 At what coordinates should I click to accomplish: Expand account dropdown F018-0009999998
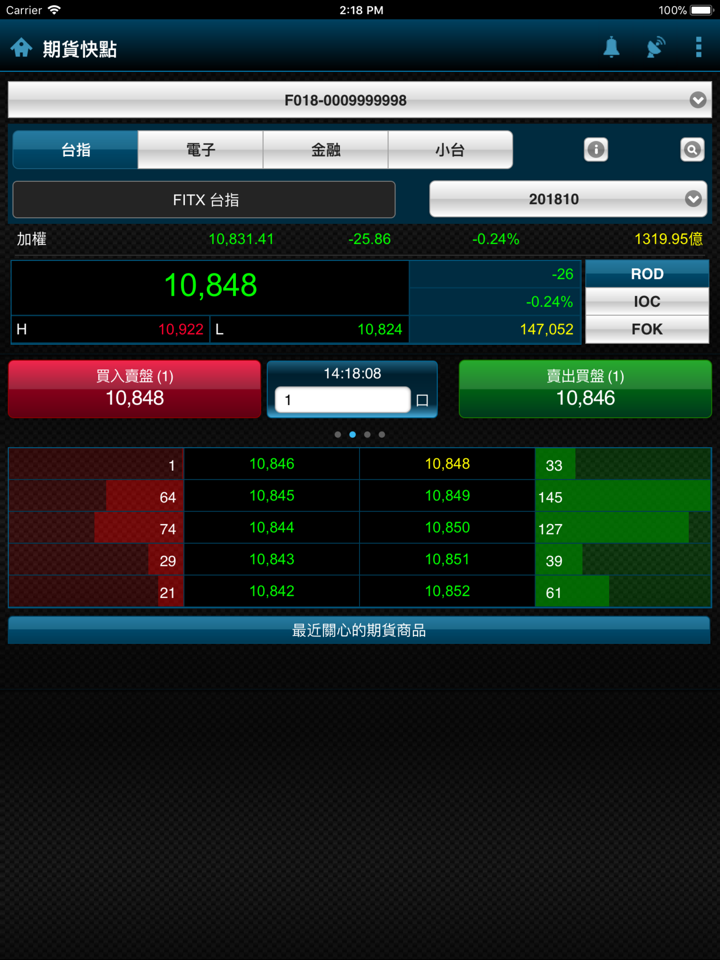tap(360, 100)
